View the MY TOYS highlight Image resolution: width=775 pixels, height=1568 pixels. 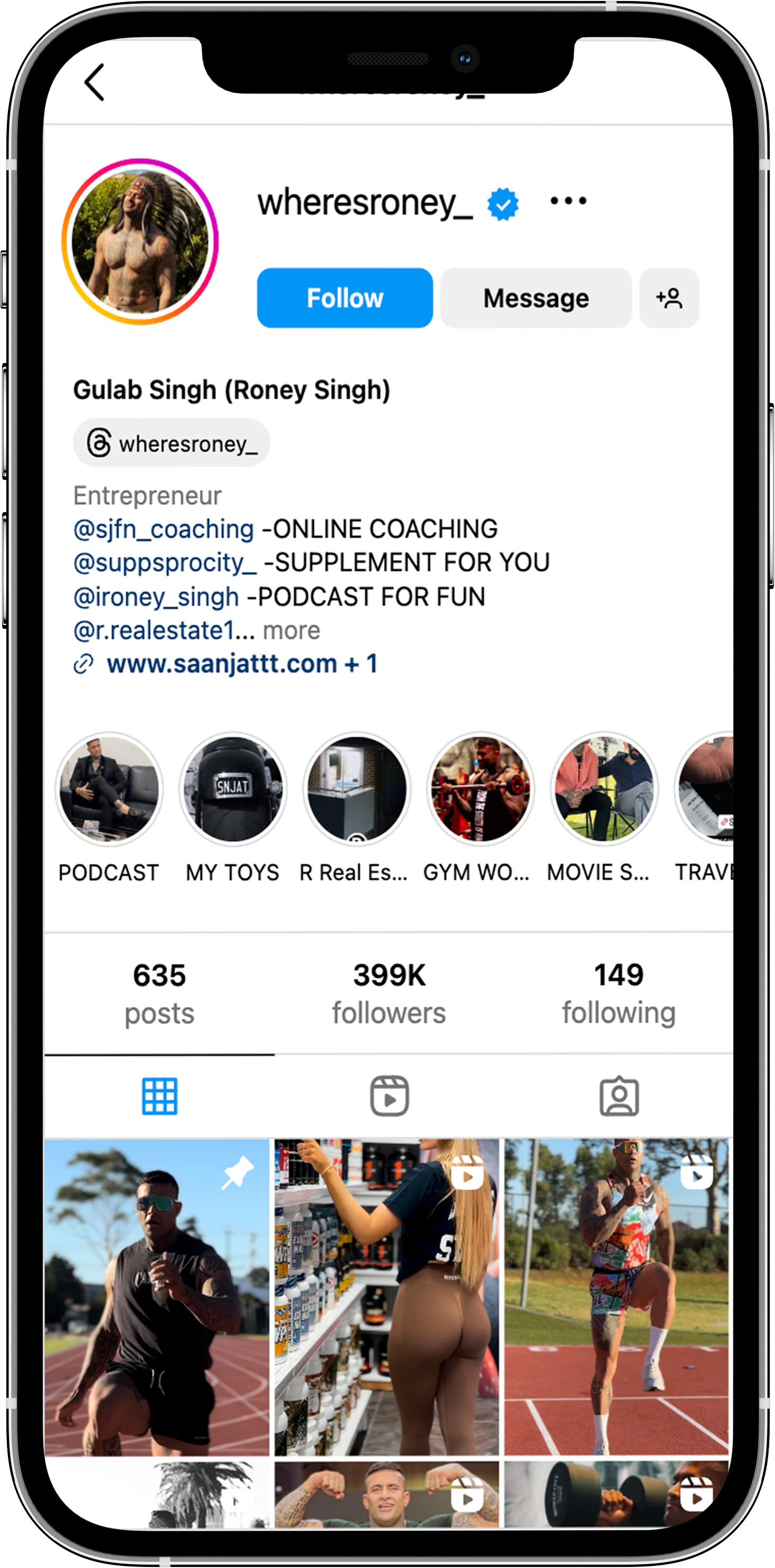pos(233,789)
